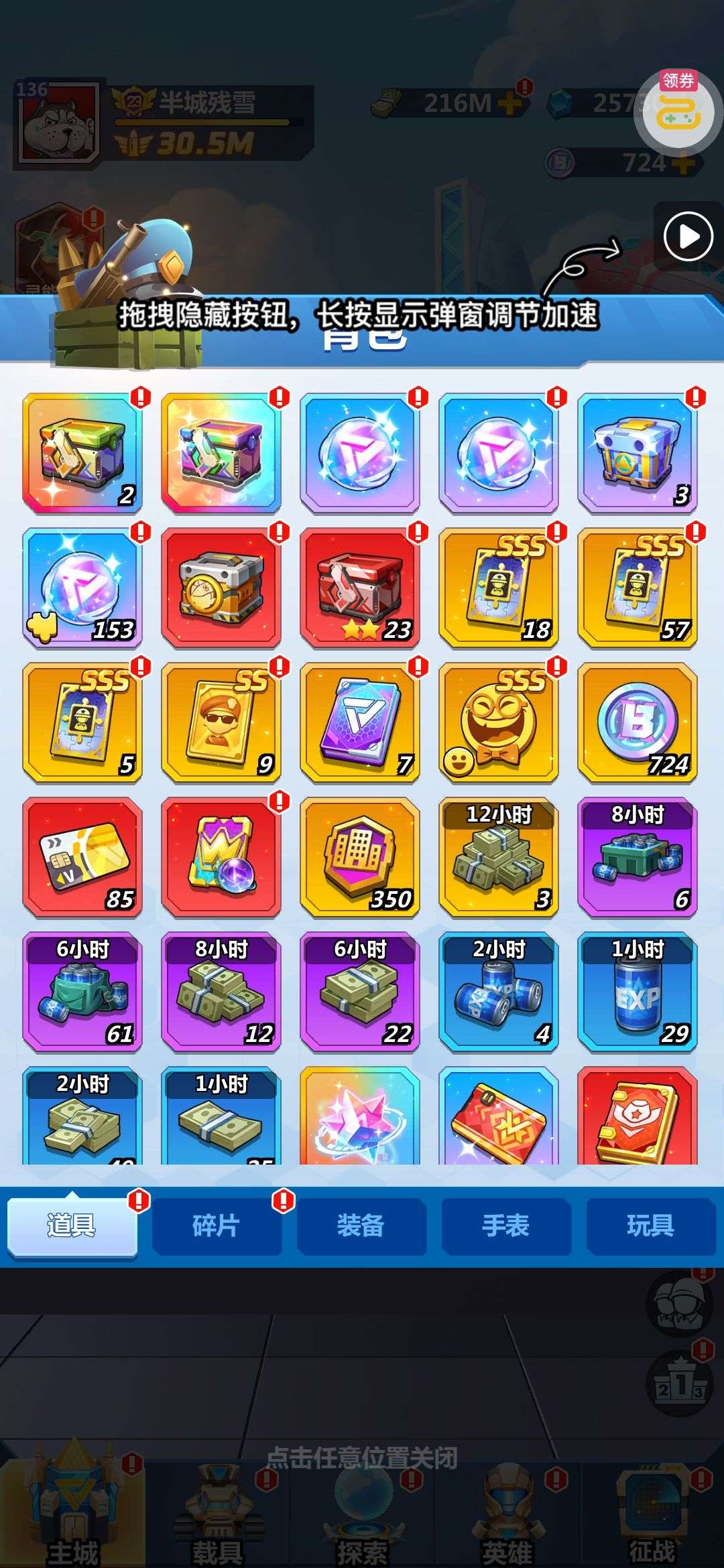Screen dimensions: 724x1568
Task: Switch to the 装备 tab
Action: (361, 1226)
